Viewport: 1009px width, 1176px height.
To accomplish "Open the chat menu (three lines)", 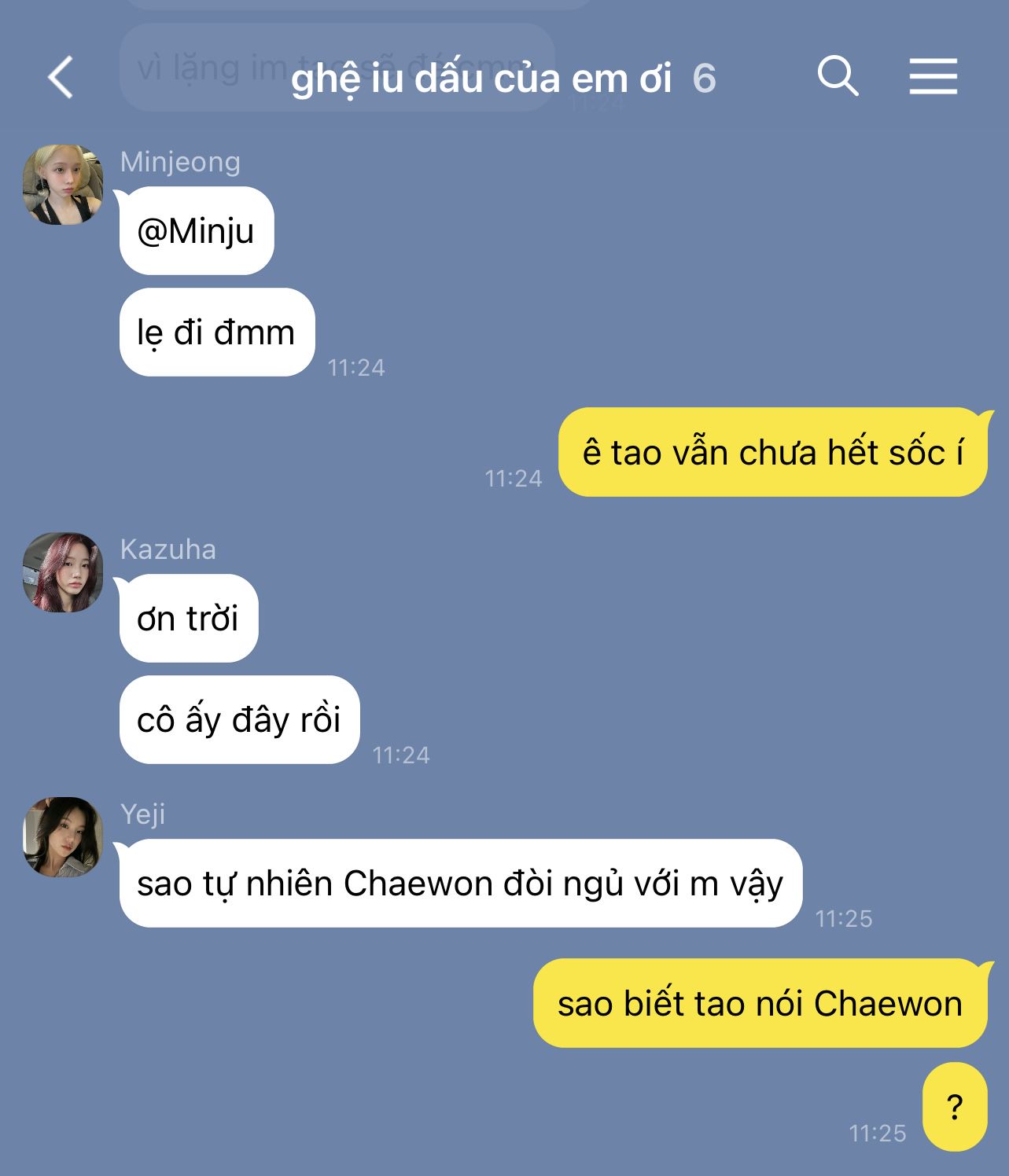I will [934, 76].
